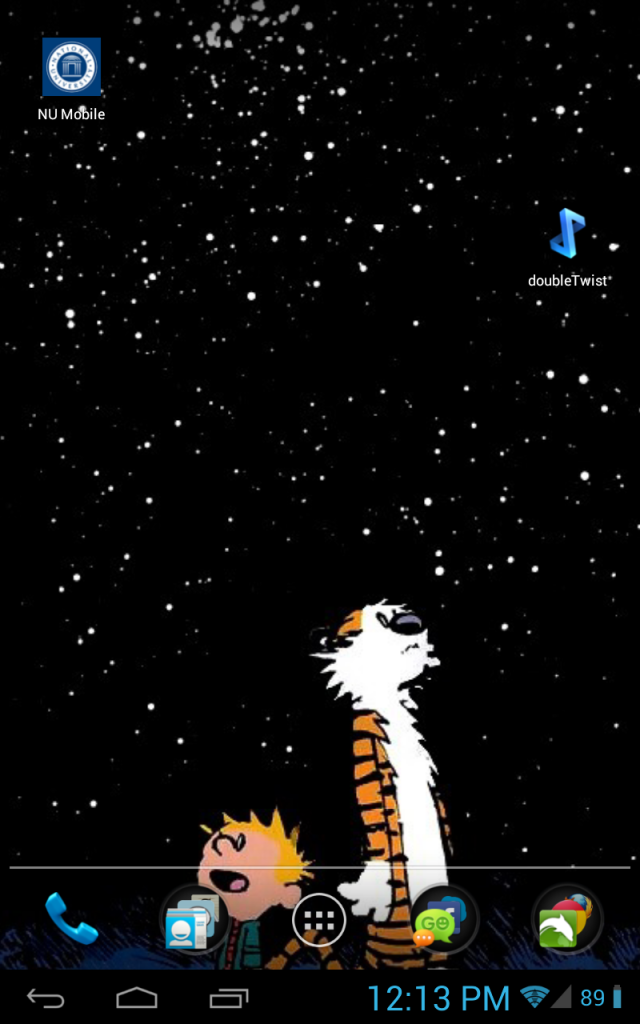Screen dimensions: 640x1024
Task: Open the app drawer
Action: click(319, 920)
